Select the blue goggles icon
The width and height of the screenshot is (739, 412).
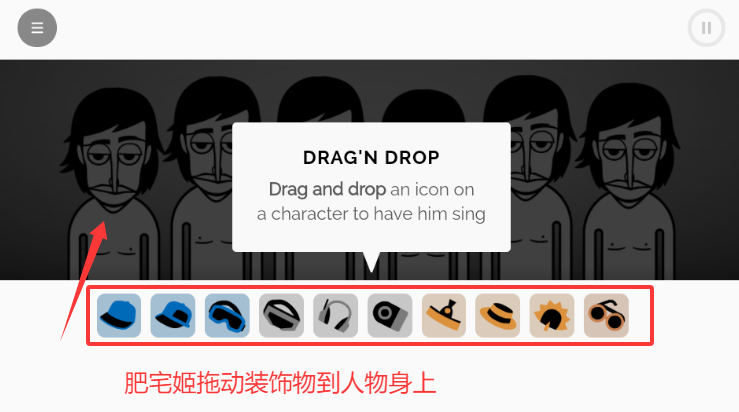[x=227, y=315]
